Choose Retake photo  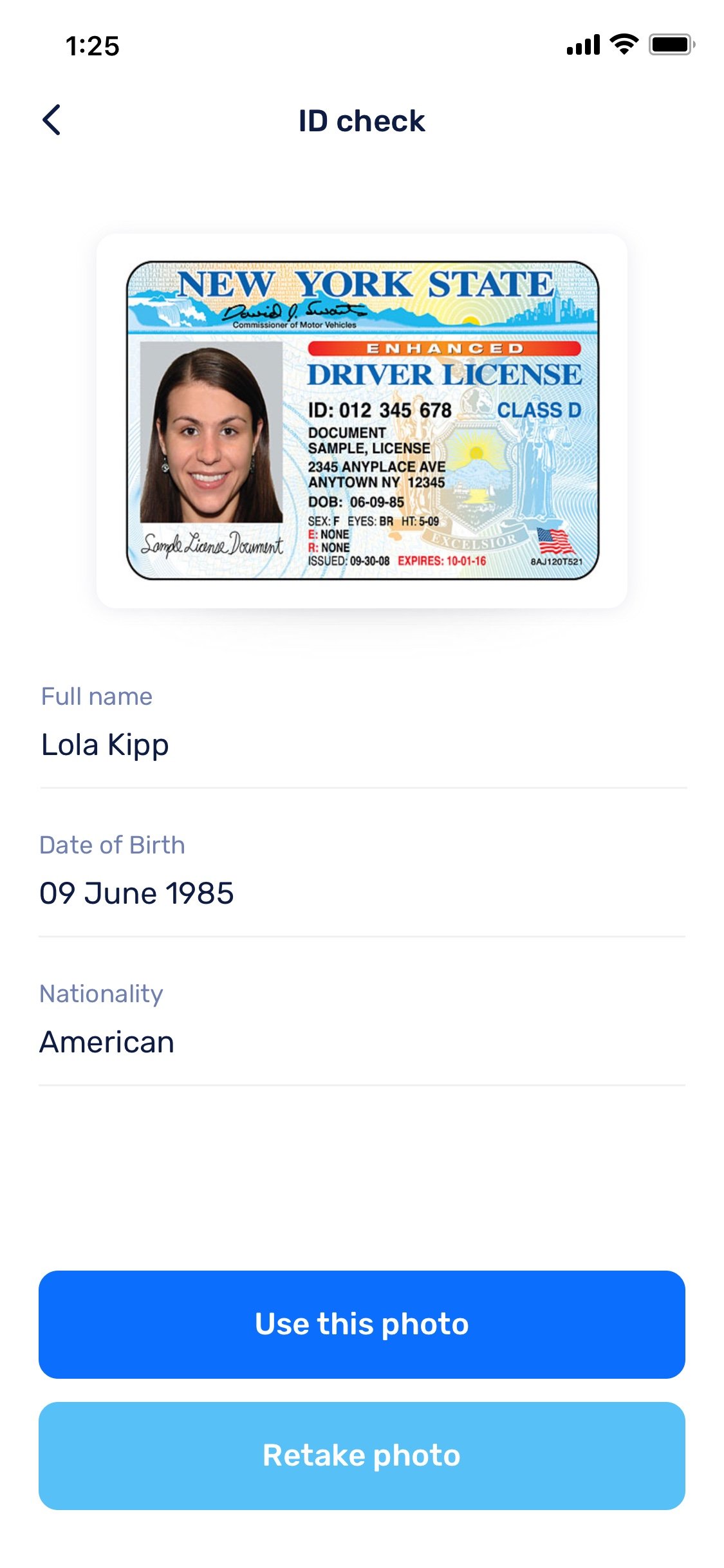(362, 1455)
